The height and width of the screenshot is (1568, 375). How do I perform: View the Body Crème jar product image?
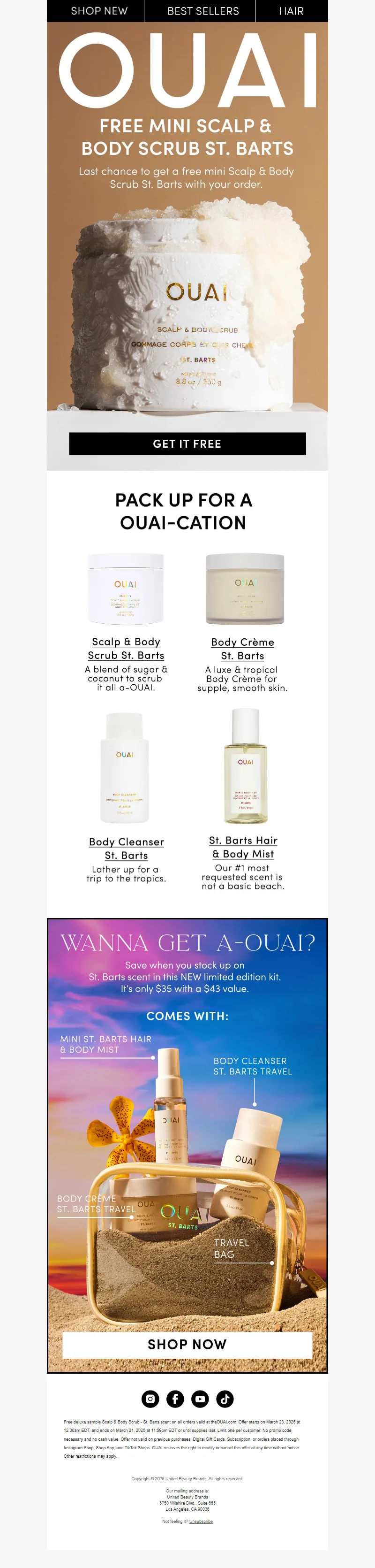pos(245,589)
